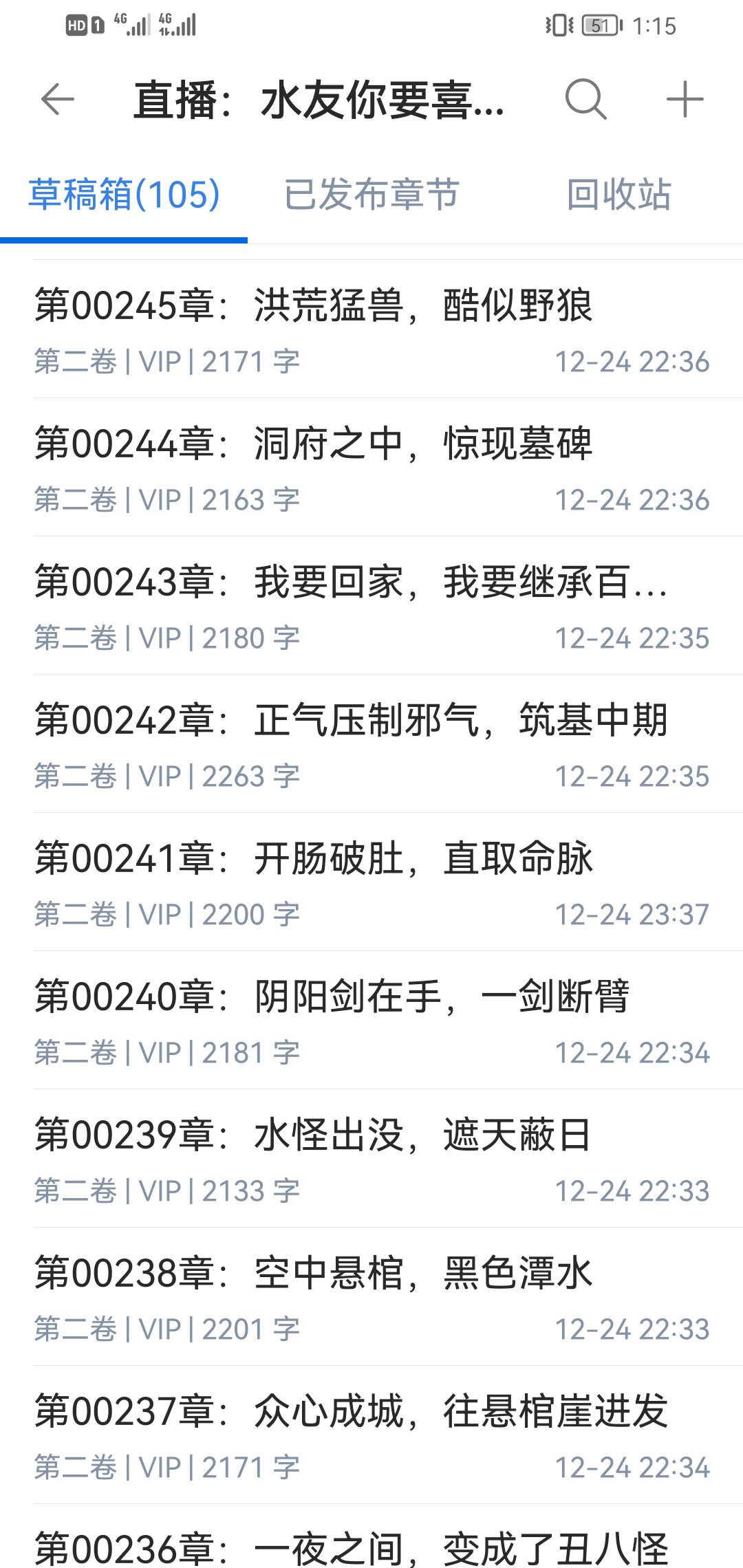The height and width of the screenshot is (1568, 743).
Task: Open draft 第00242章：正气压制邪气，筑基中期
Action: [x=371, y=744]
